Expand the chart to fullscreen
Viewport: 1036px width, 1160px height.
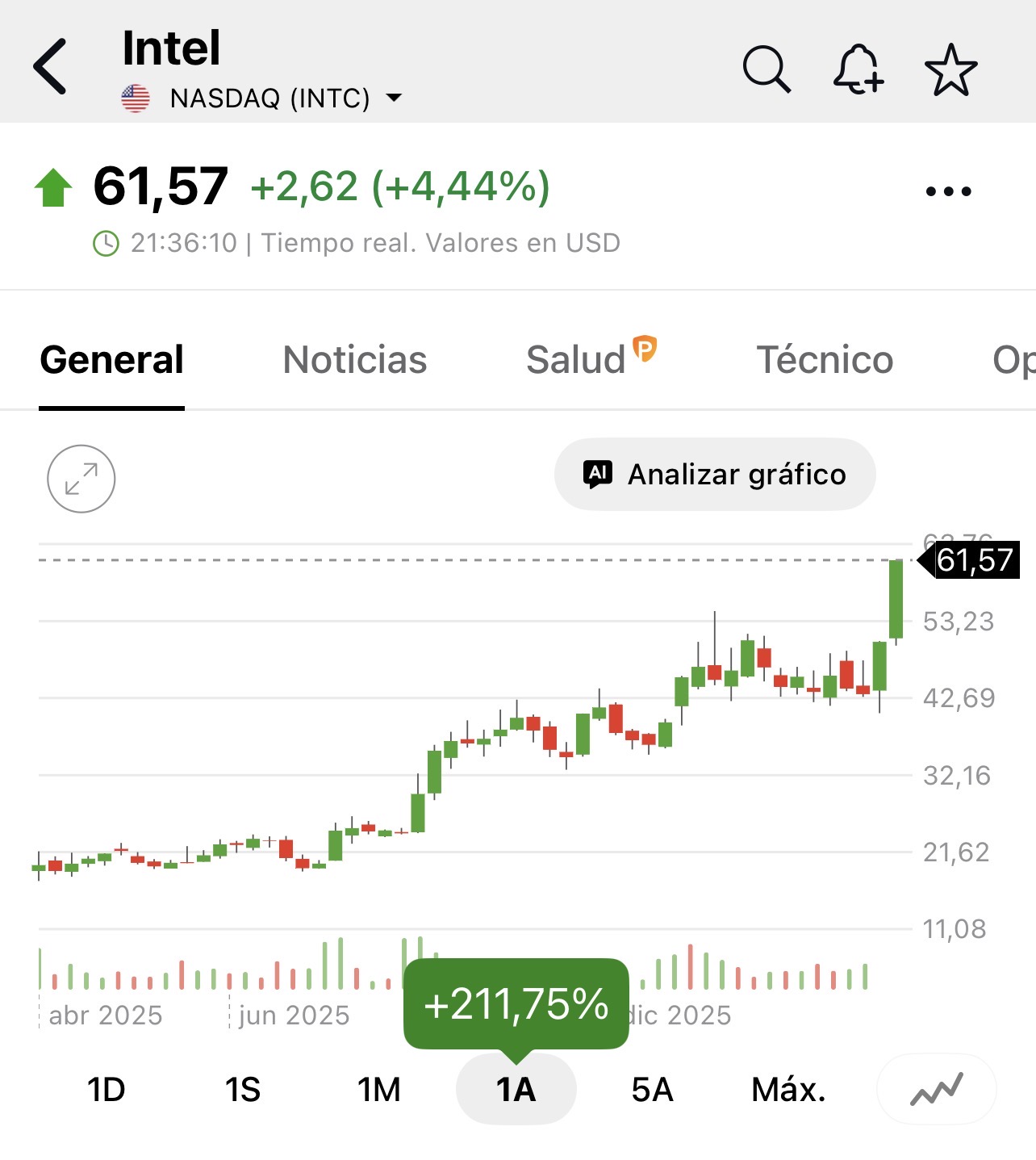click(x=81, y=479)
